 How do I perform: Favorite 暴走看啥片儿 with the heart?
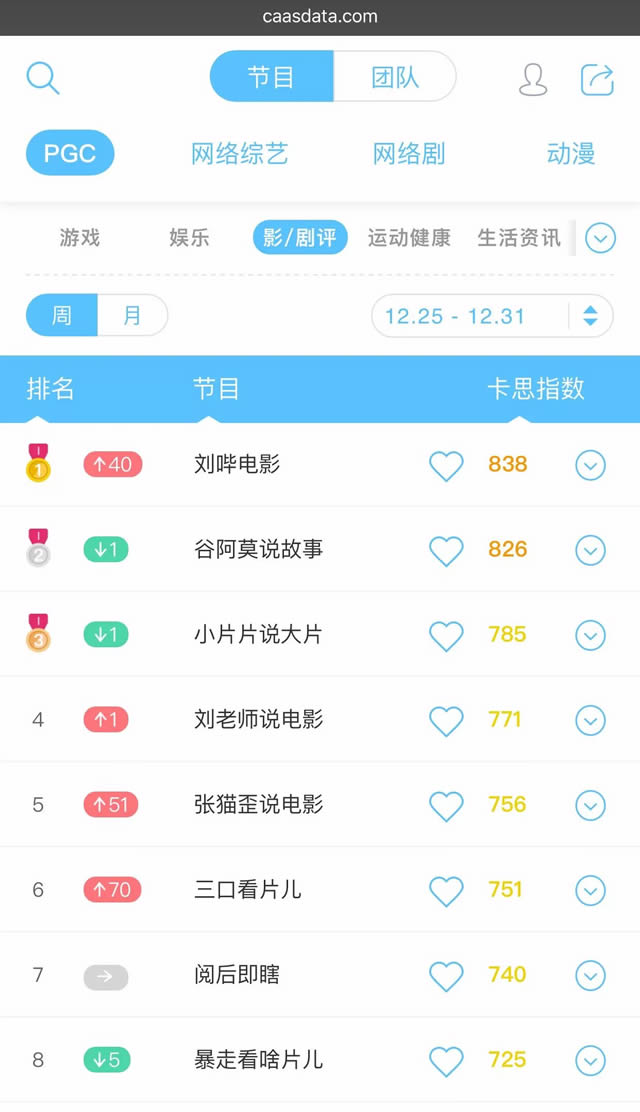tap(446, 1060)
